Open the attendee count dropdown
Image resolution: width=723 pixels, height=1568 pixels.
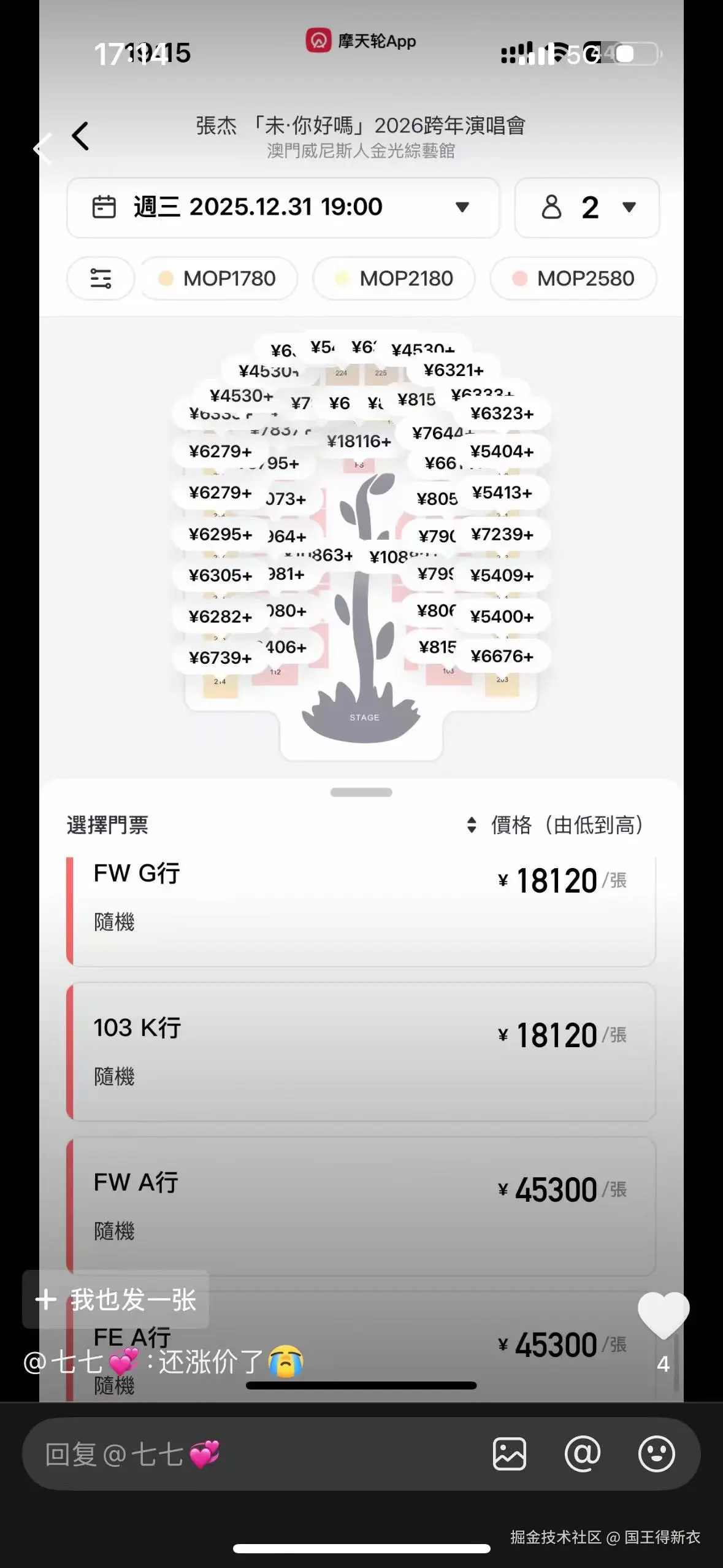(x=630, y=207)
